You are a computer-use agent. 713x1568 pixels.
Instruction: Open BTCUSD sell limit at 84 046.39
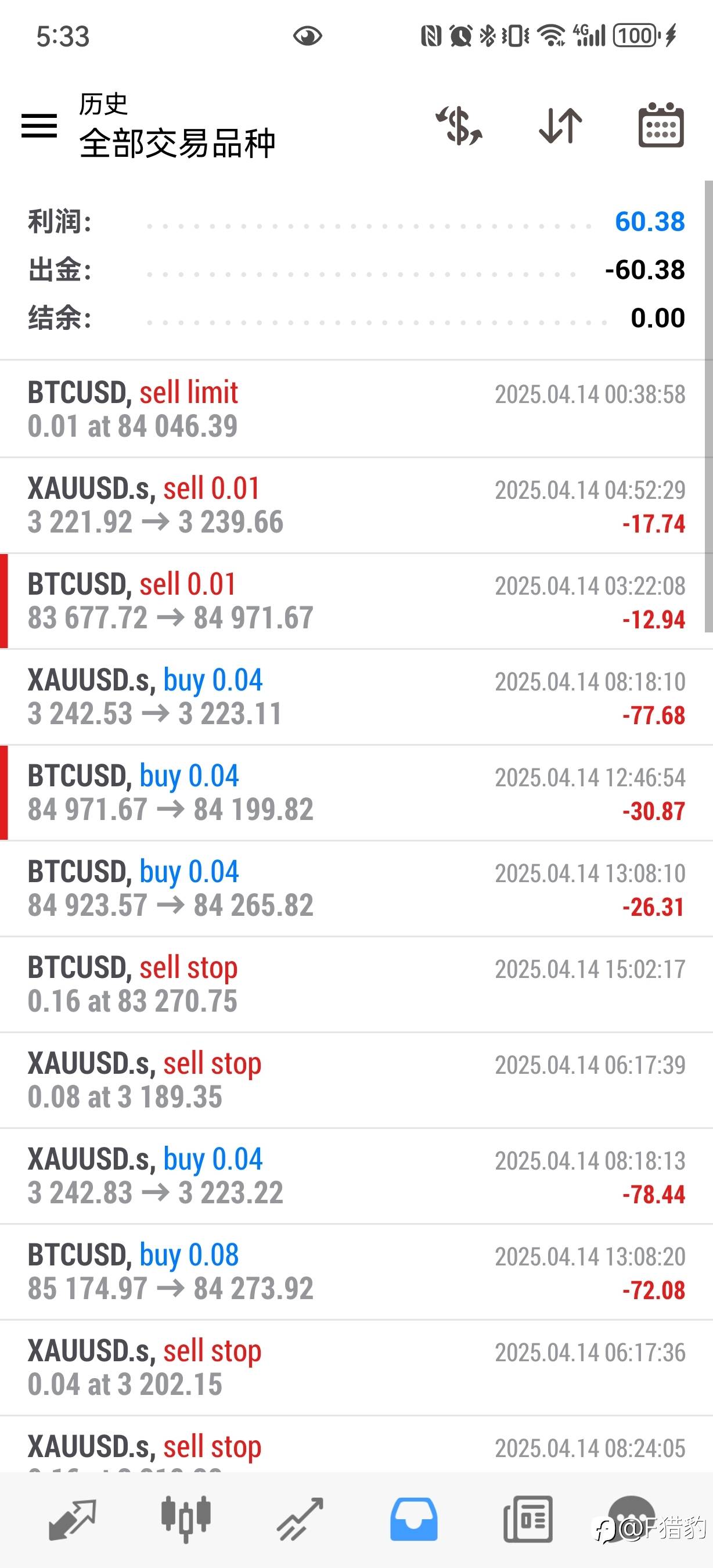point(356,409)
